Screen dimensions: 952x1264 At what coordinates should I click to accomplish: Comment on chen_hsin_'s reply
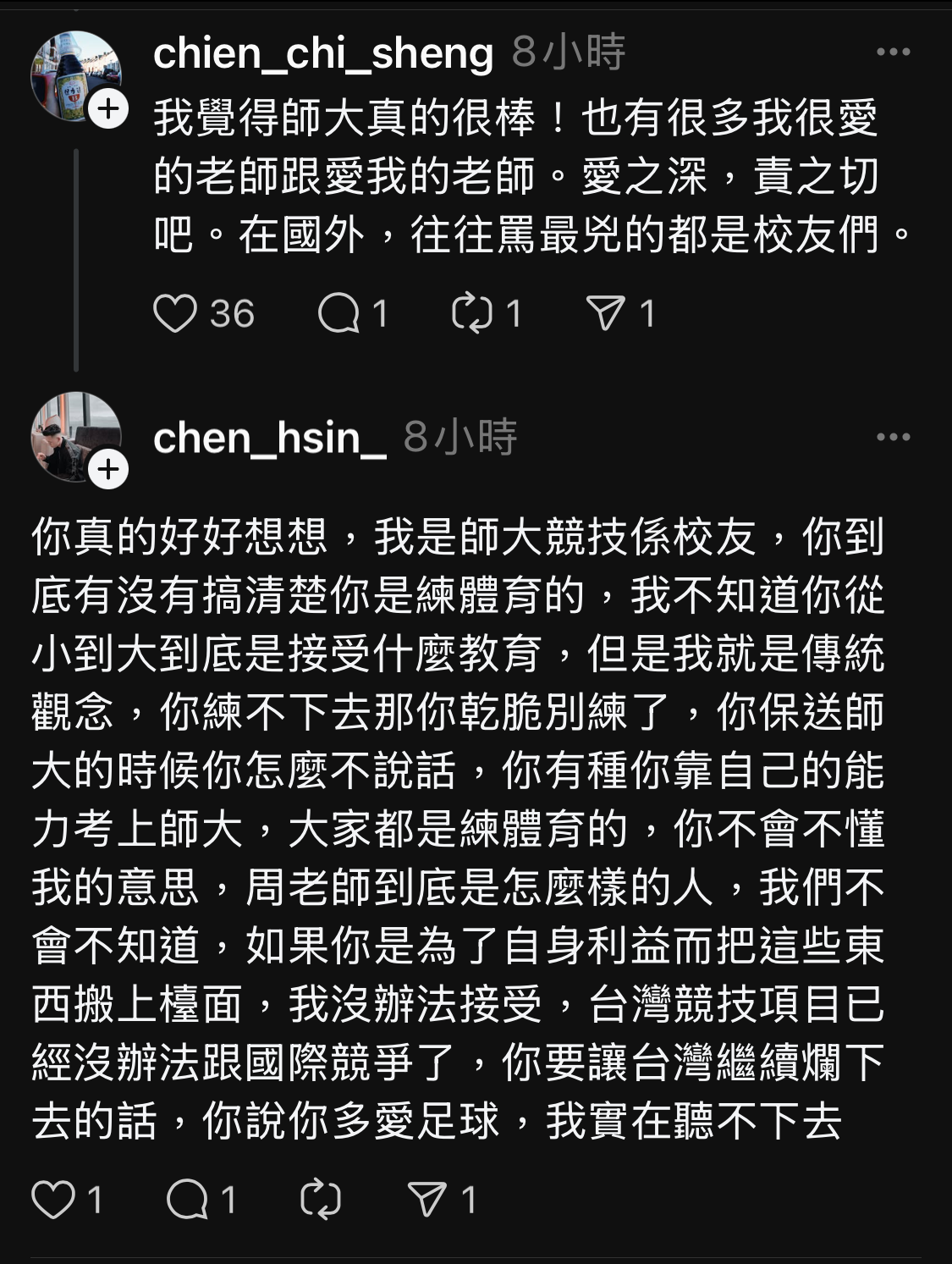click(x=188, y=1200)
